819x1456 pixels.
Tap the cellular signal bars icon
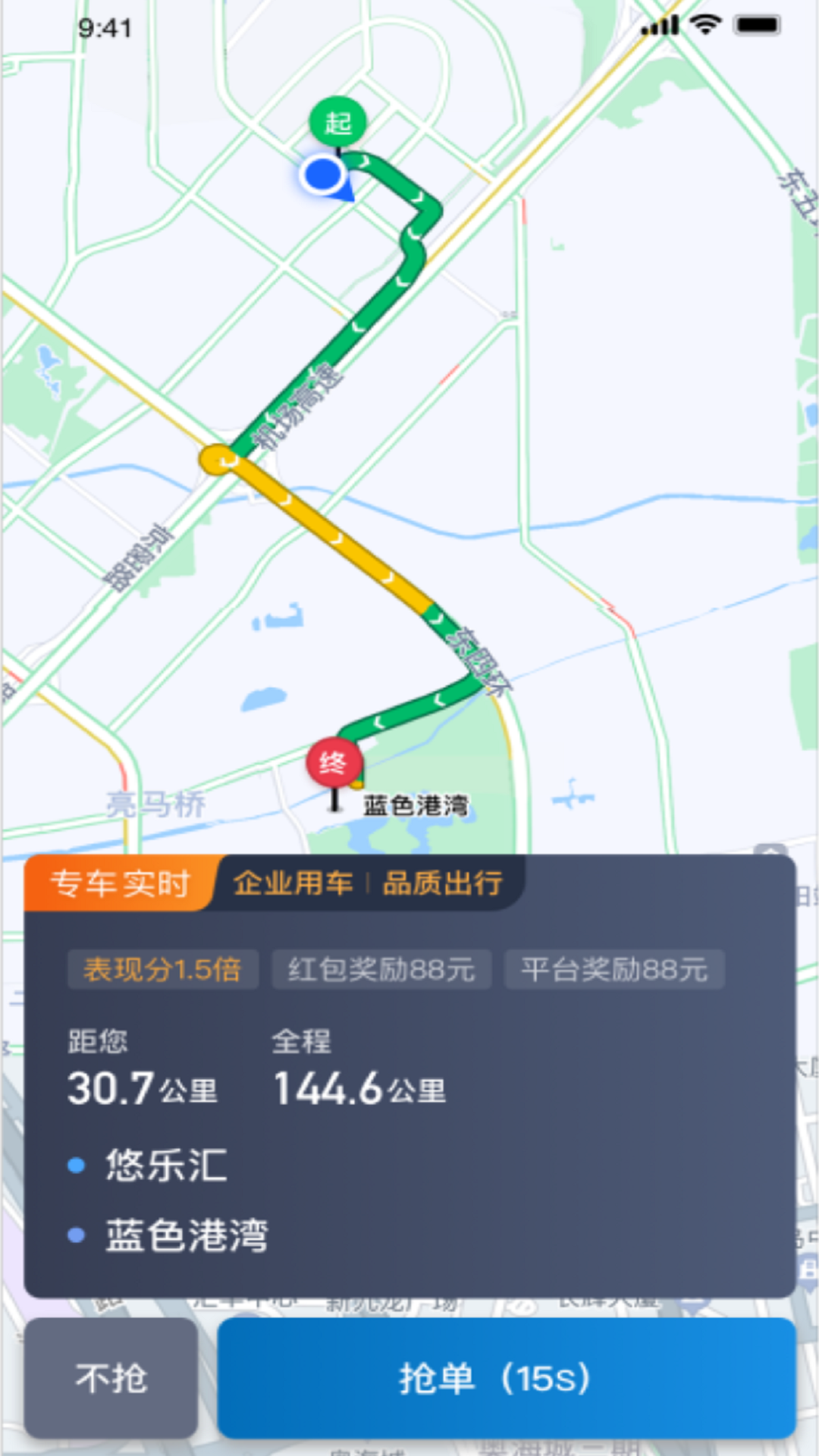click(x=661, y=24)
